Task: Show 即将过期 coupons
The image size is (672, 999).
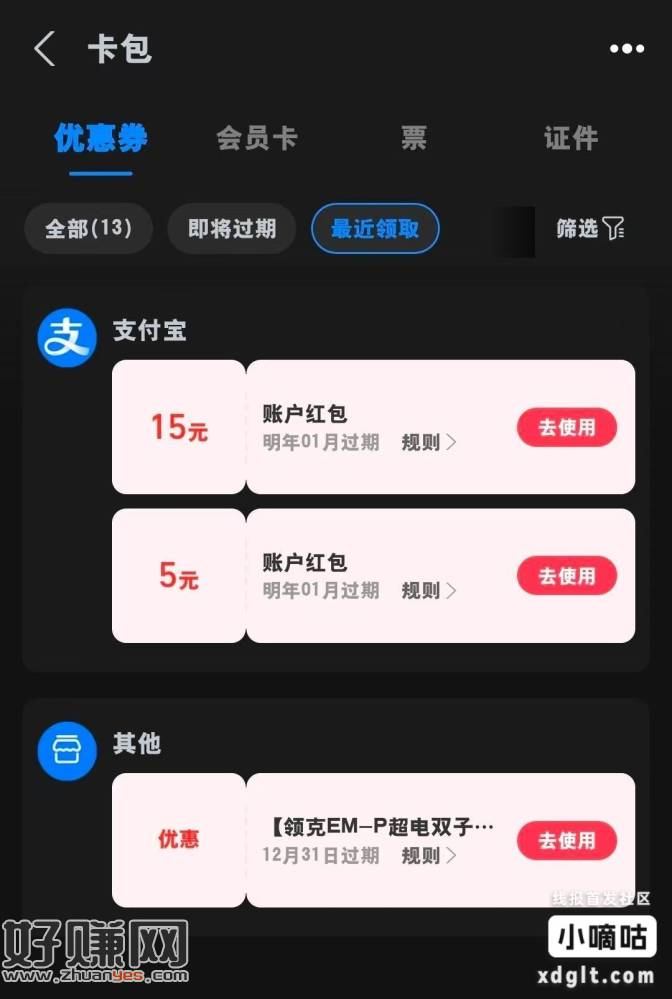Action: coord(232,229)
